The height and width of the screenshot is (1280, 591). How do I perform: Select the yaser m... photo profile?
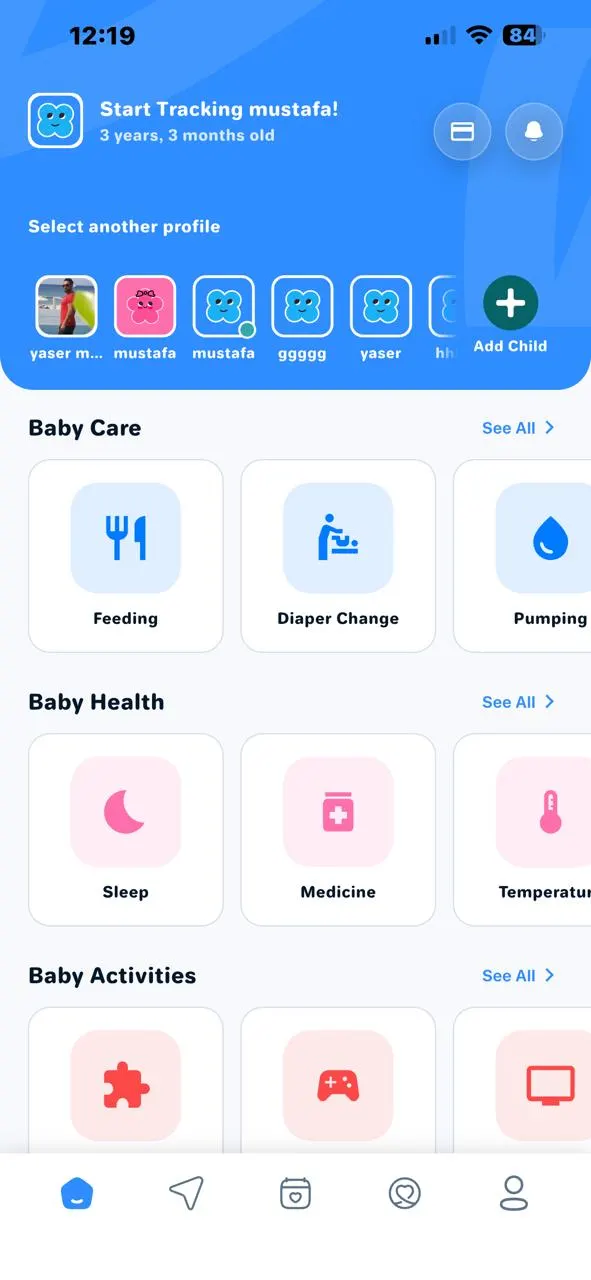[66, 318]
